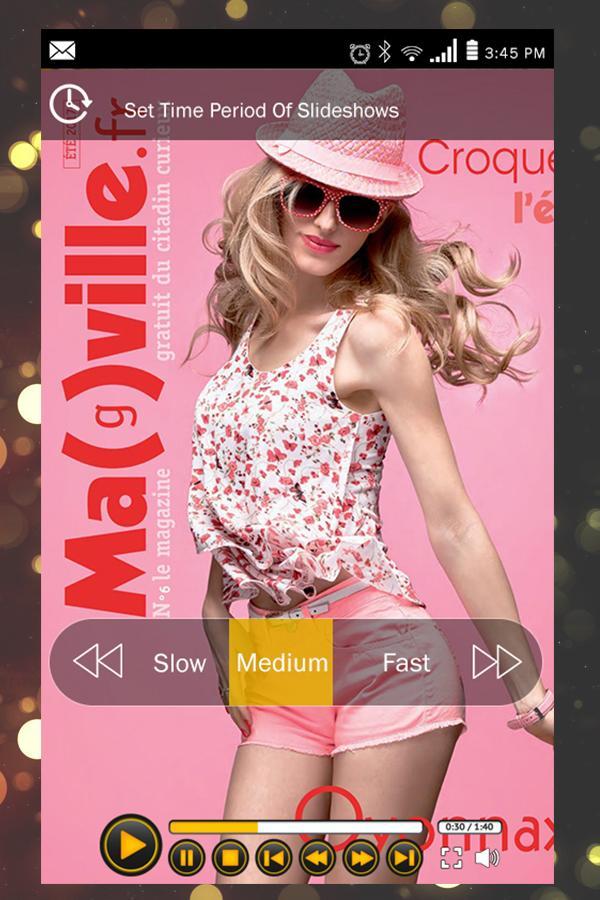The image size is (600, 900).
Task: Skip to the next item
Action: point(403,857)
